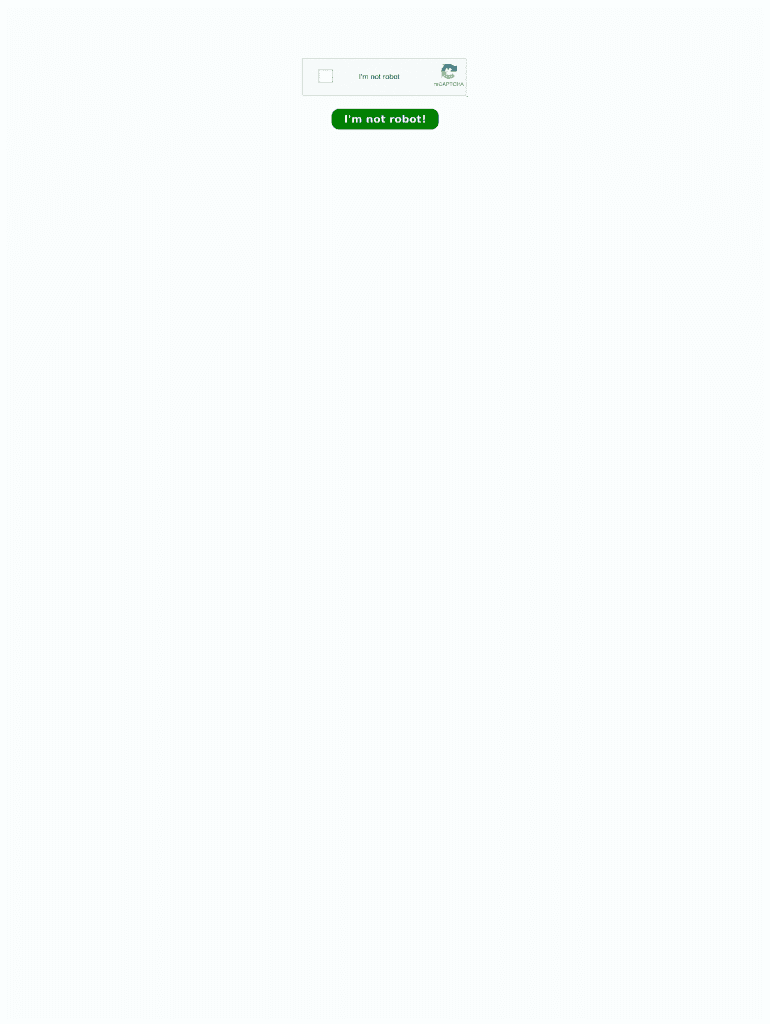This screenshot has width=770, height=1024.
Task: Tap the green I'm not robot! button
Action: tap(385, 119)
